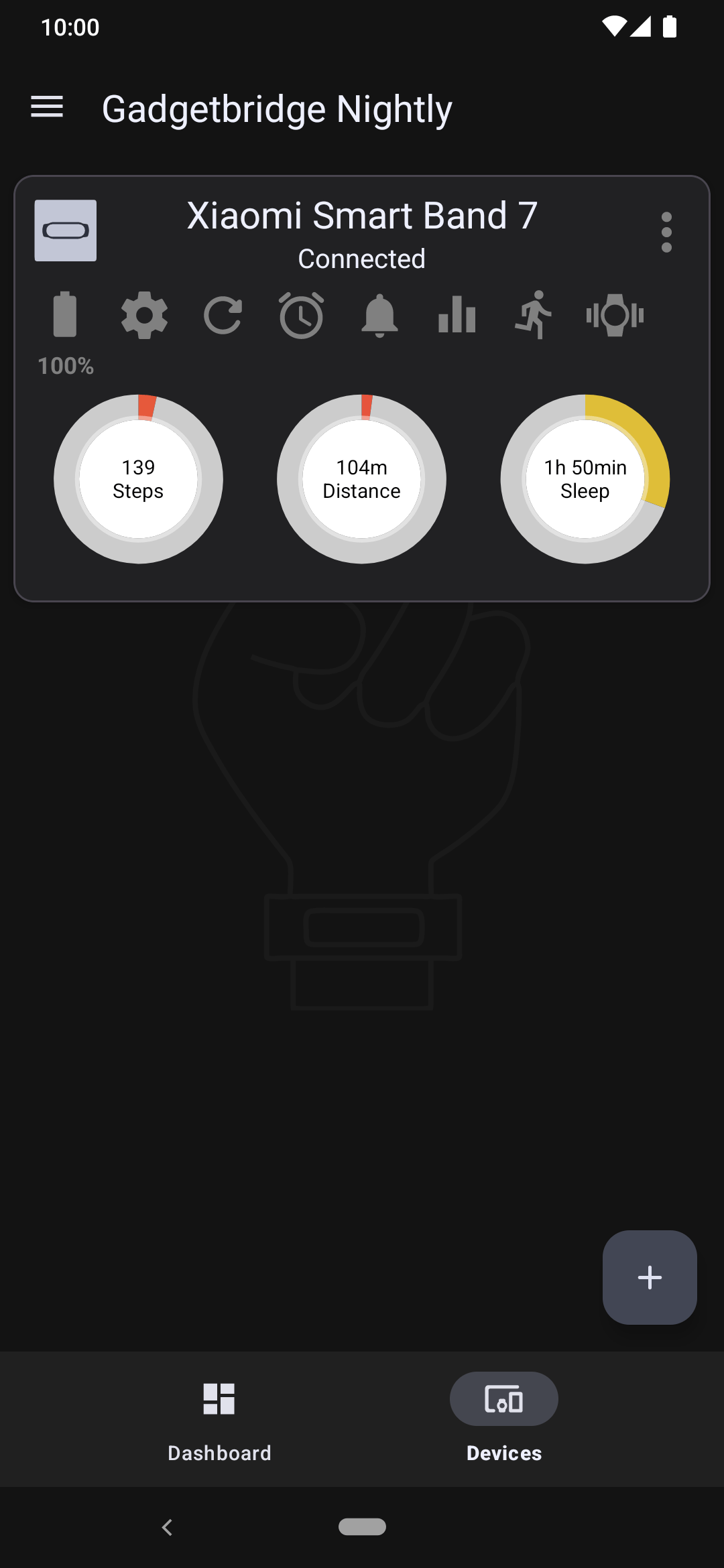
Task: Open alarm clock configuration
Action: 301,315
